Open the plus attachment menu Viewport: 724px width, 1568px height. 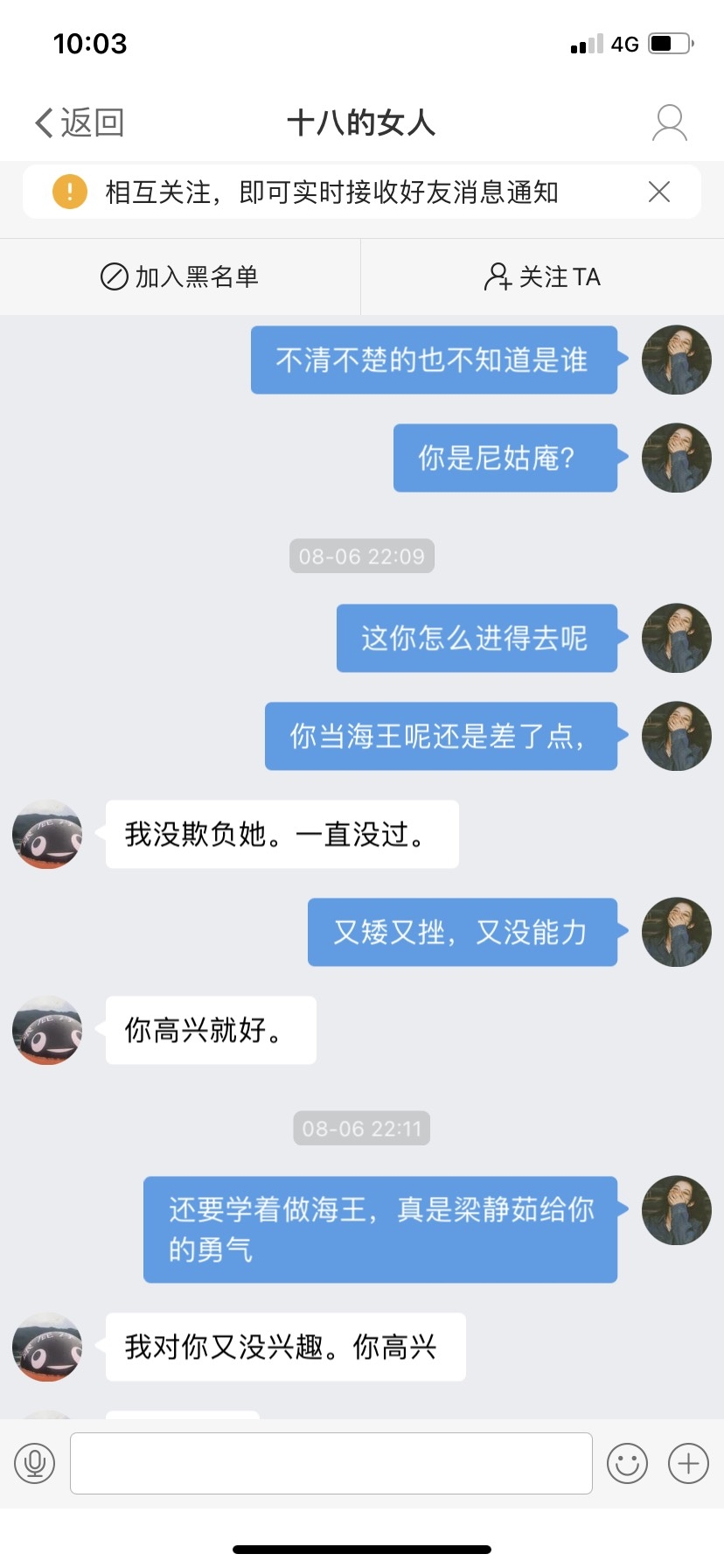click(688, 1463)
